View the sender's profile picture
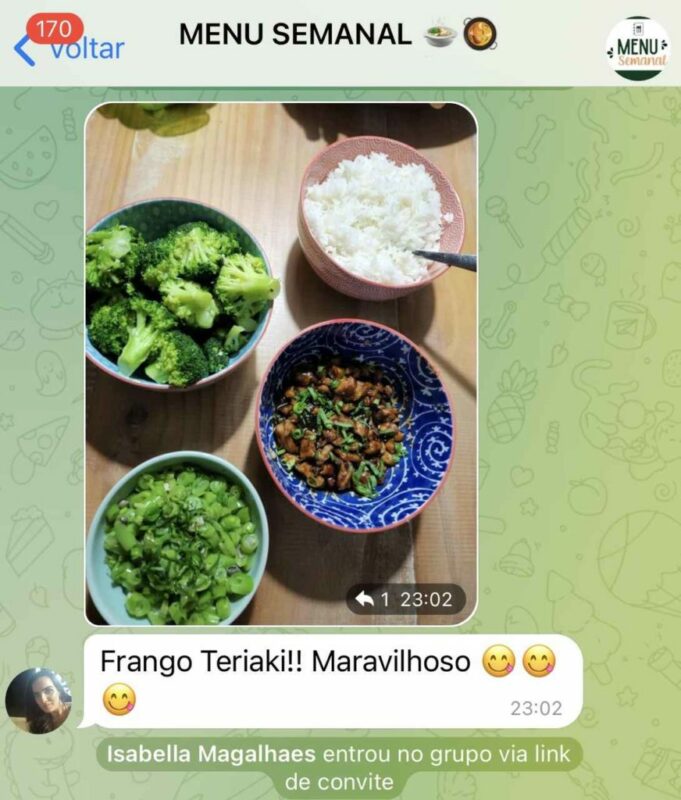Viewport: 681px width, 800px height. (38, 699)
